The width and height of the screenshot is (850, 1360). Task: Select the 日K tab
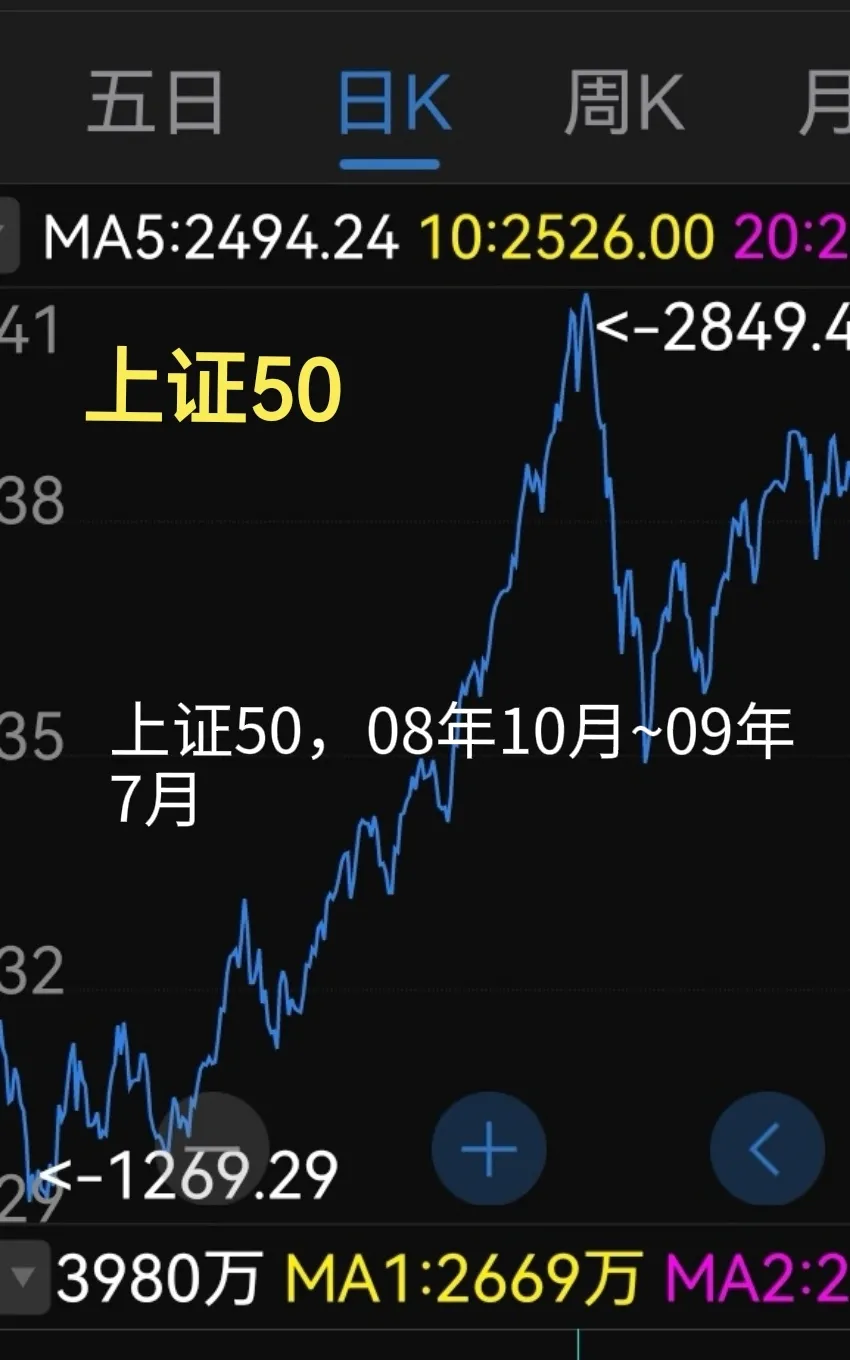pyautogui.click(x=393, y=105)
